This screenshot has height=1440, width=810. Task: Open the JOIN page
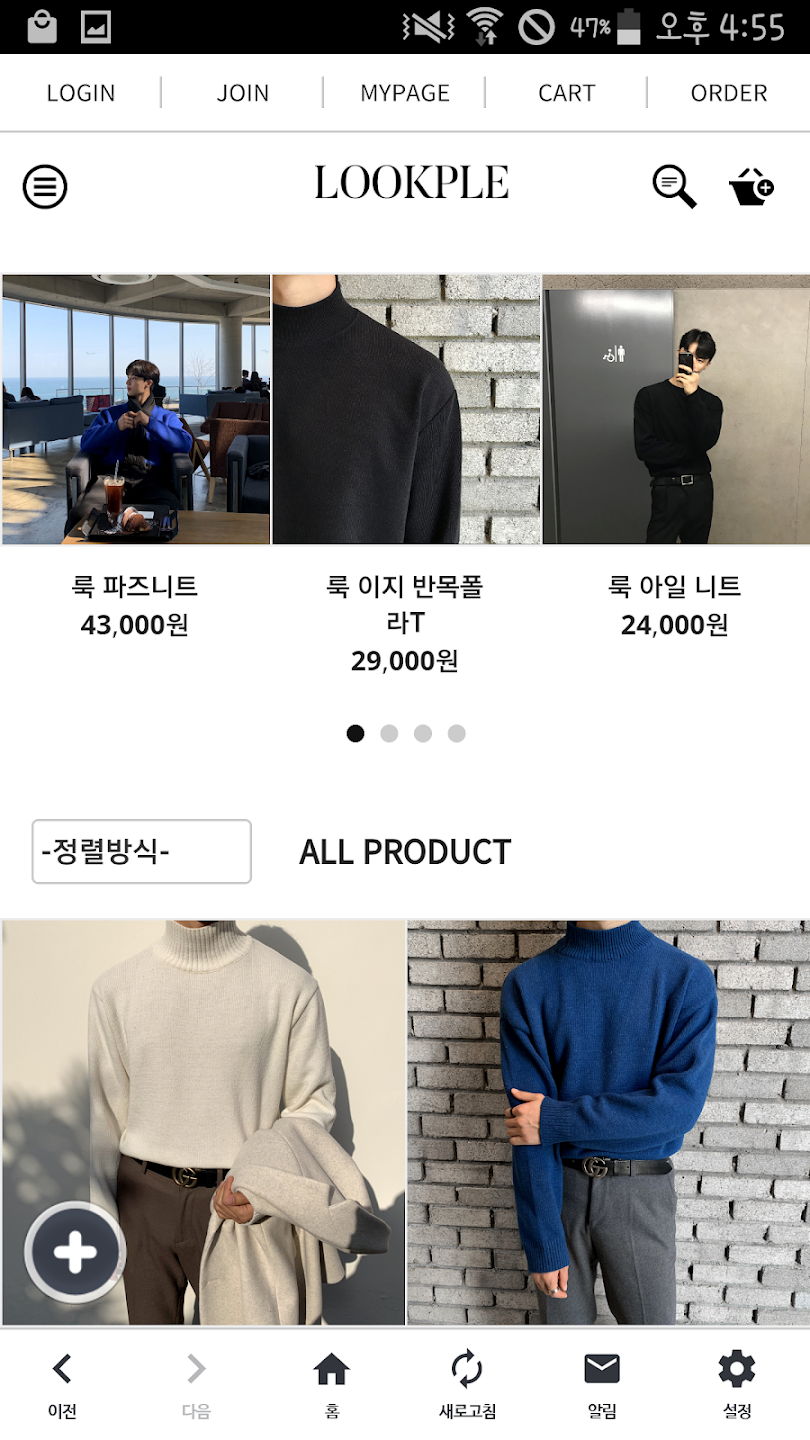[x=243, y=93]
